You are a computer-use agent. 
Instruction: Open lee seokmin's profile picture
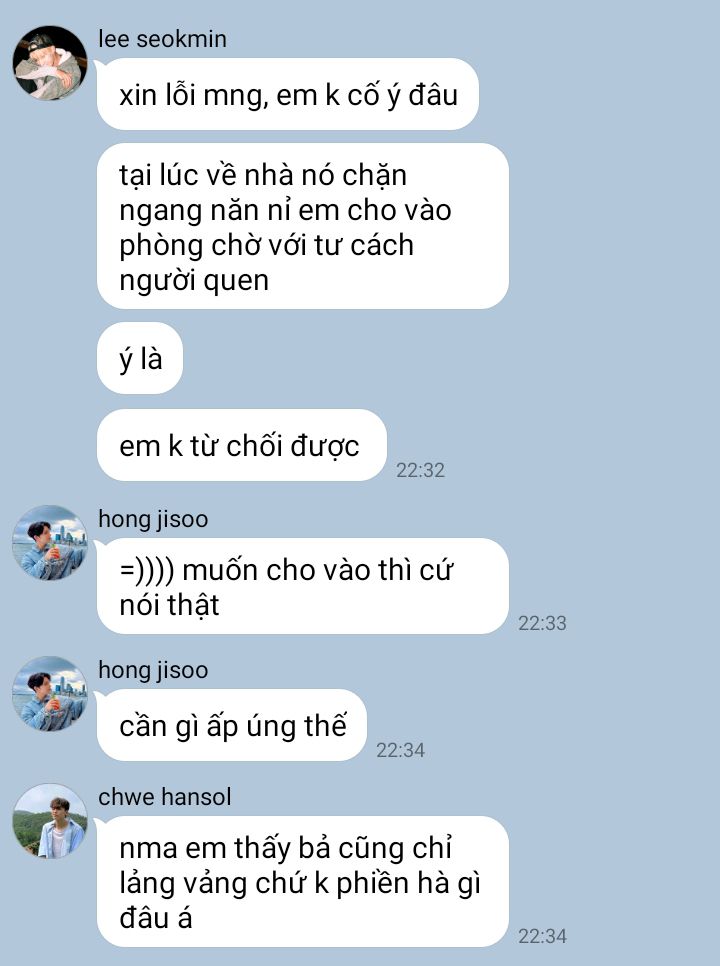point(49,63)
